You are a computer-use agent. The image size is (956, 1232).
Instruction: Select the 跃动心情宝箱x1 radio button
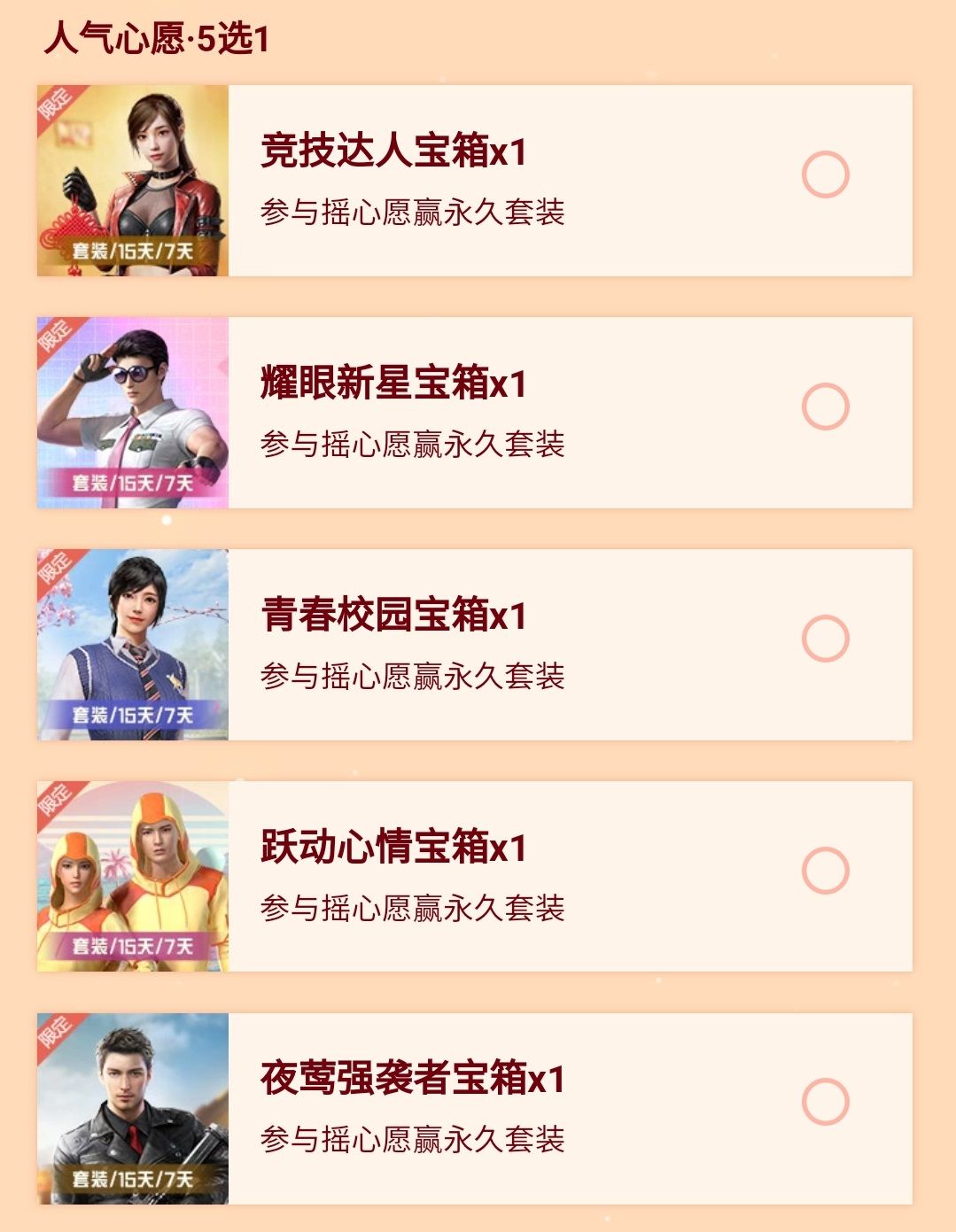pos(825,871)
